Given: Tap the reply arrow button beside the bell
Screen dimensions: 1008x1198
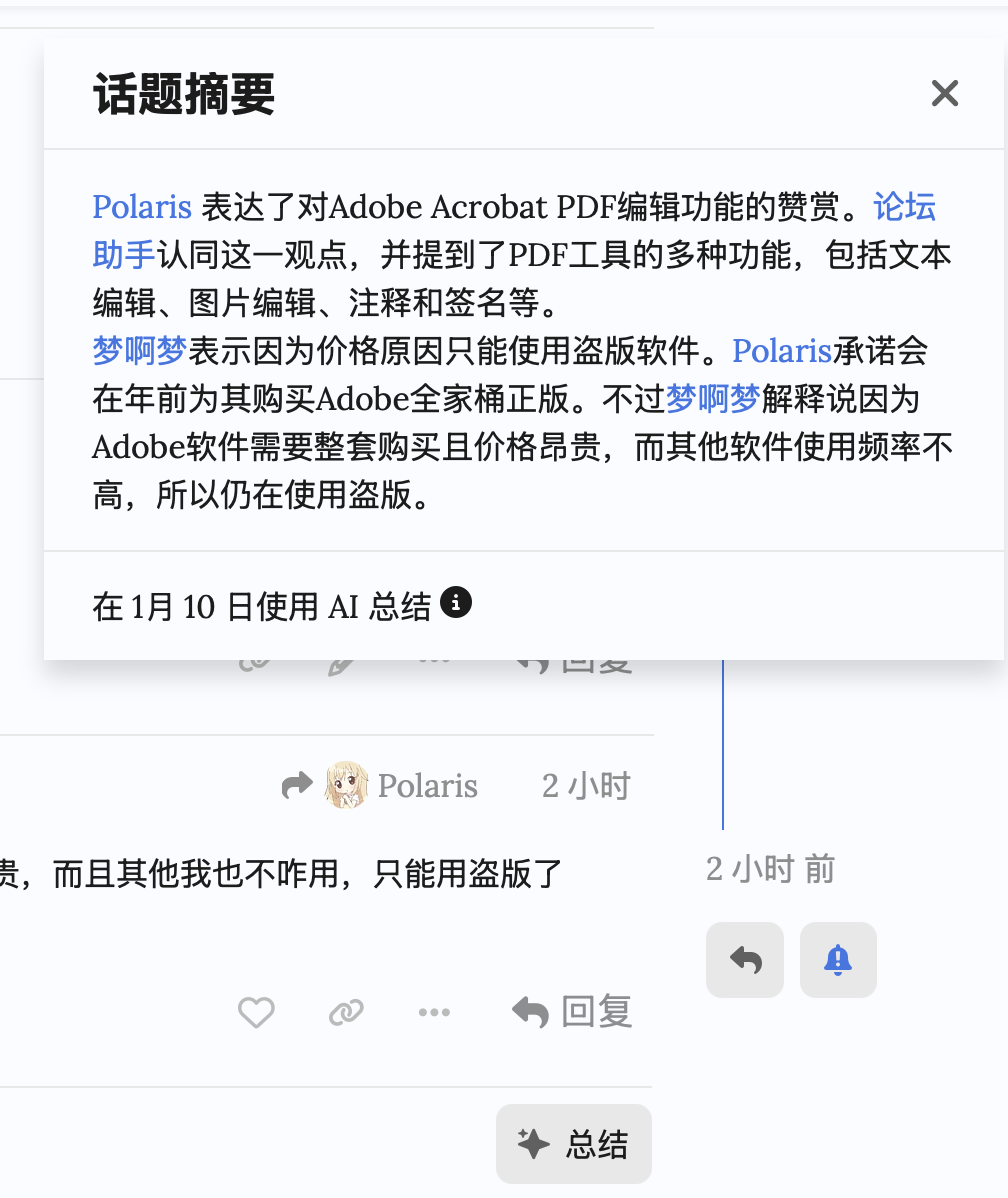Looking at the screenshot, I should tap(745, 960).
